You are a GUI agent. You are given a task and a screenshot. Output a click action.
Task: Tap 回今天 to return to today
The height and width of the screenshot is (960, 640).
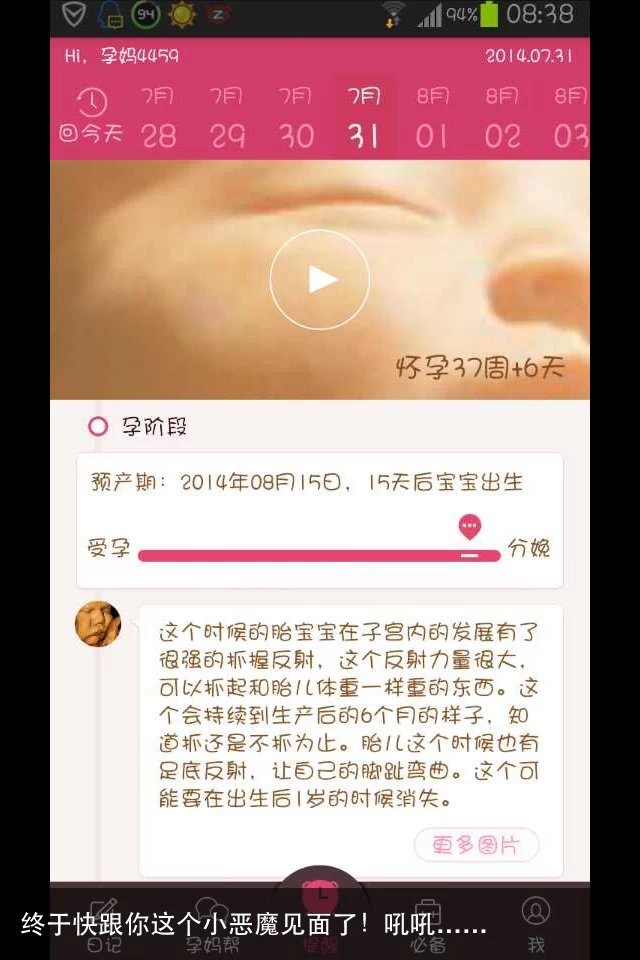[91, 116]
